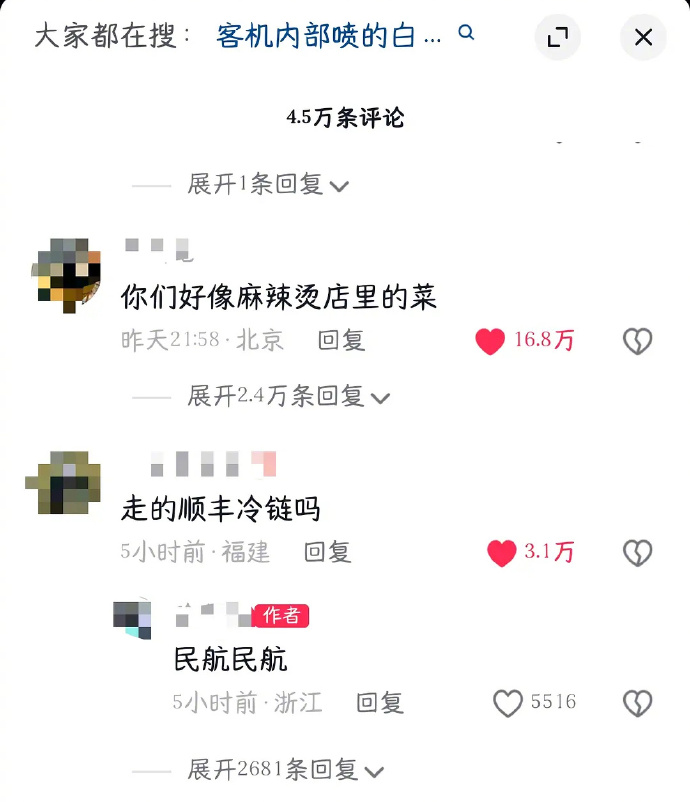The image size is (690, 802).
Task: Dislike the author's 民航民航 reply
Action: [x=637, y=703]
